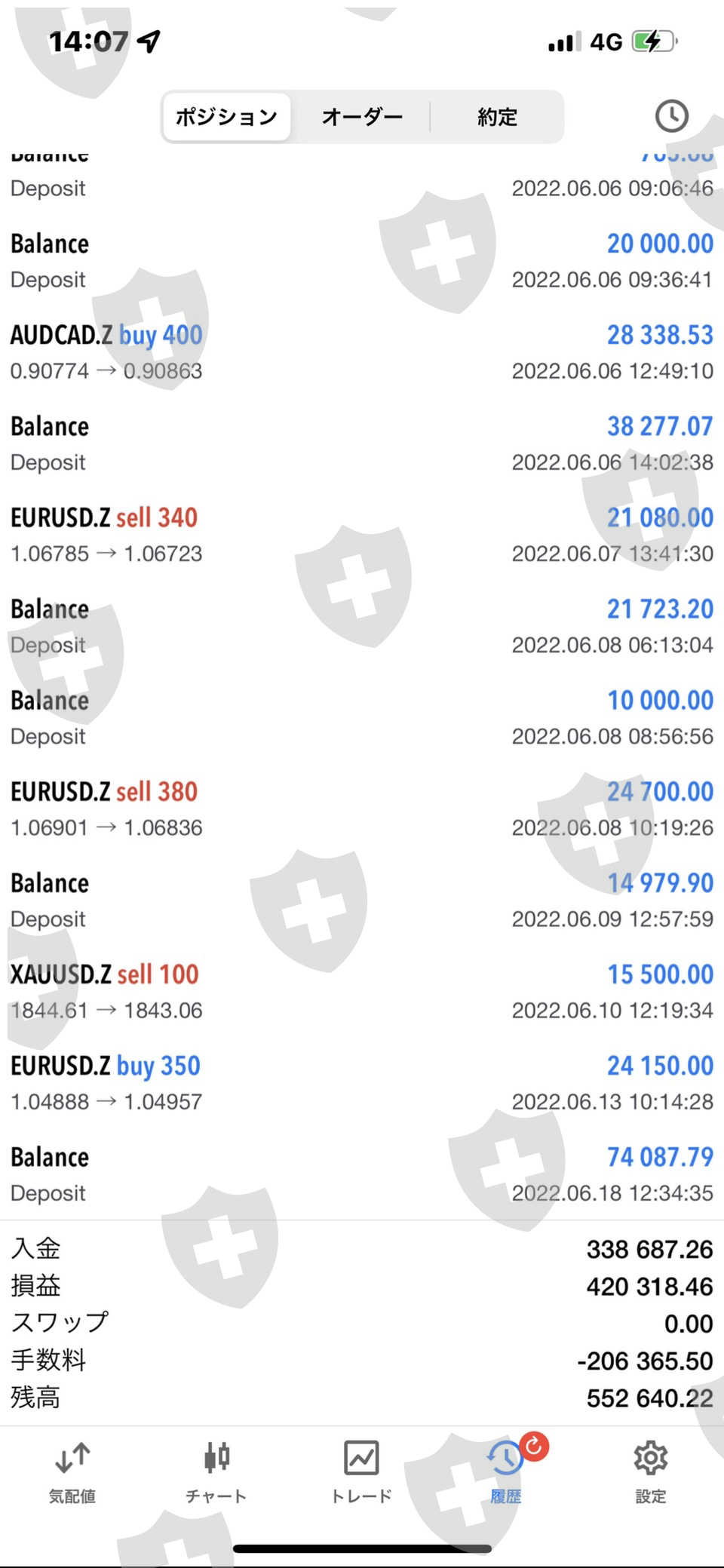The height and width of the screenshot is (1568, 724).
Task: Expand the XAUUSD.Z sell 100 entry
Action: 362,991
